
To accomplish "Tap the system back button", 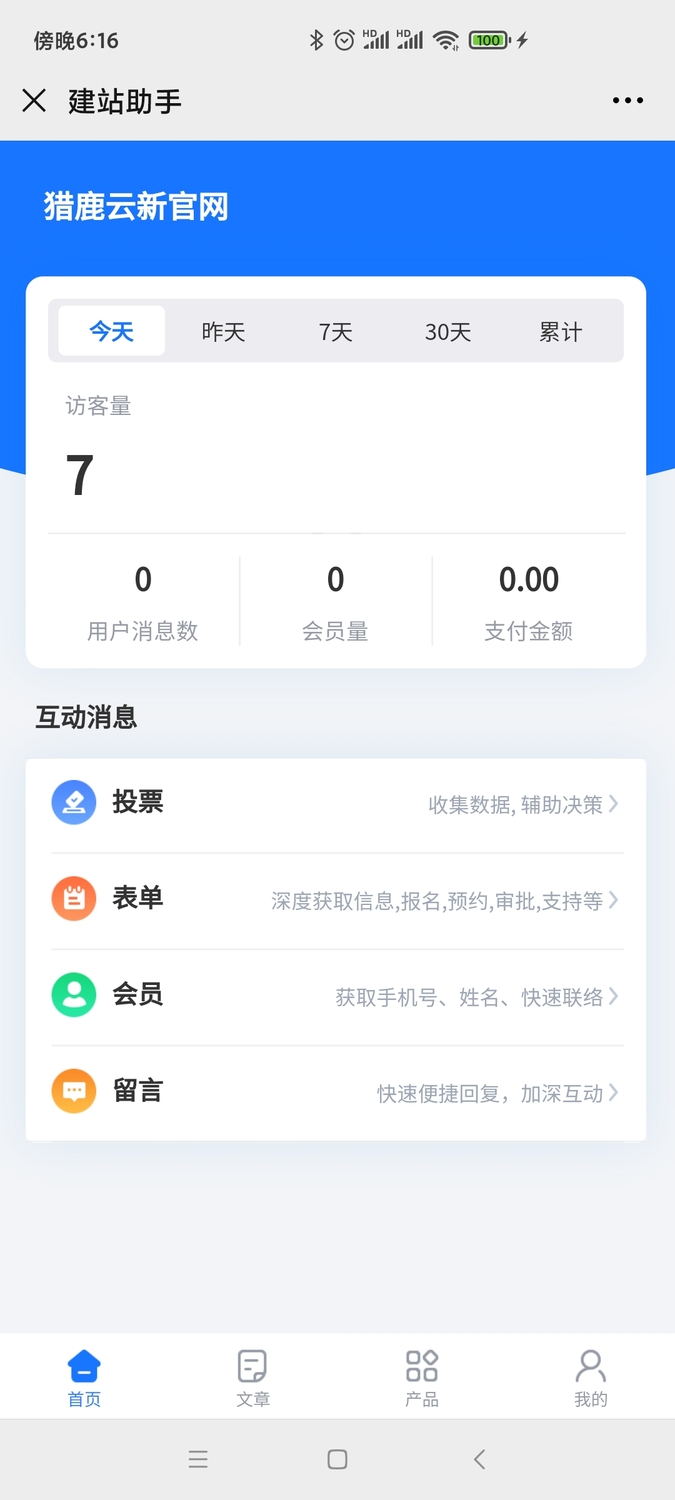I will click(479, 1460).
